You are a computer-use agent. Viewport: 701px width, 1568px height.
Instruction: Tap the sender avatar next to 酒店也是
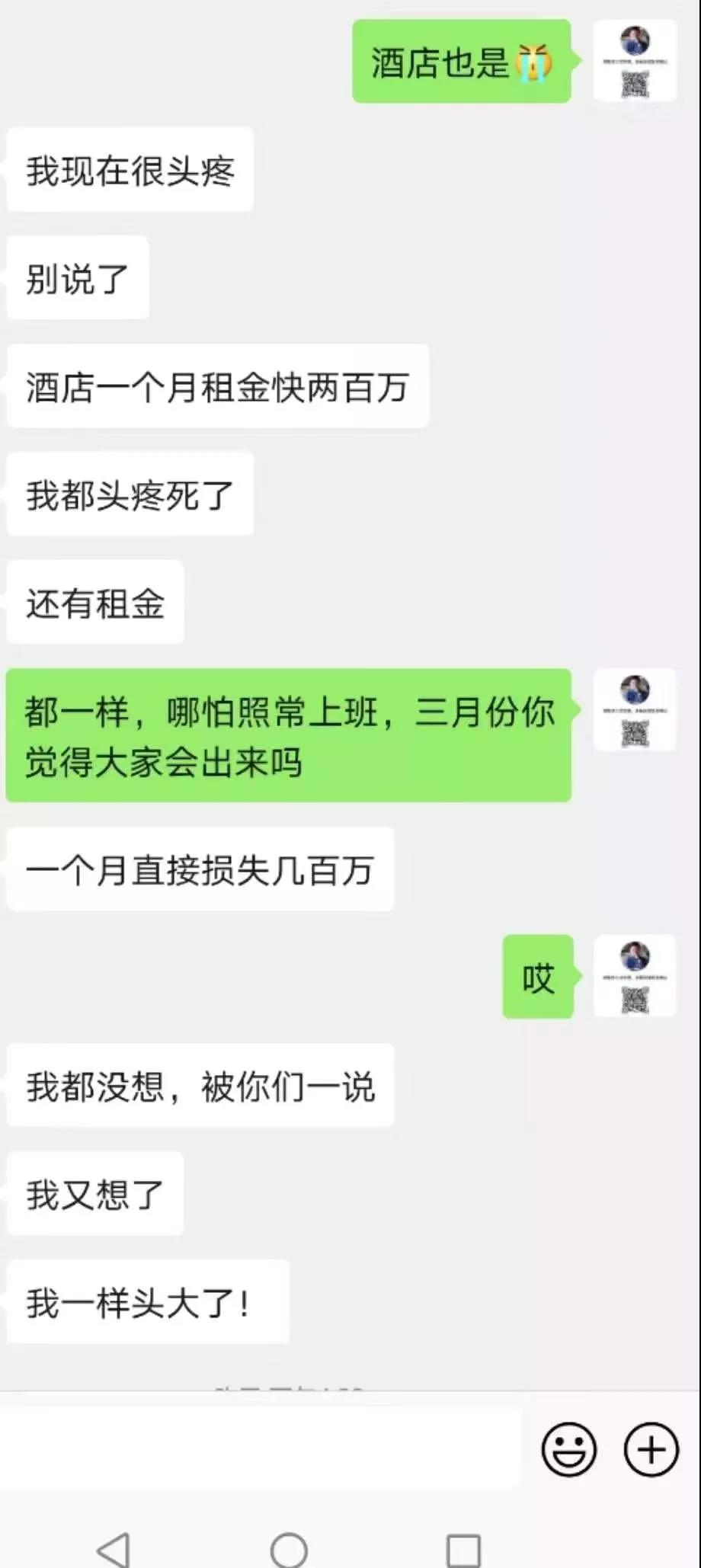click(x=635, y=61)
